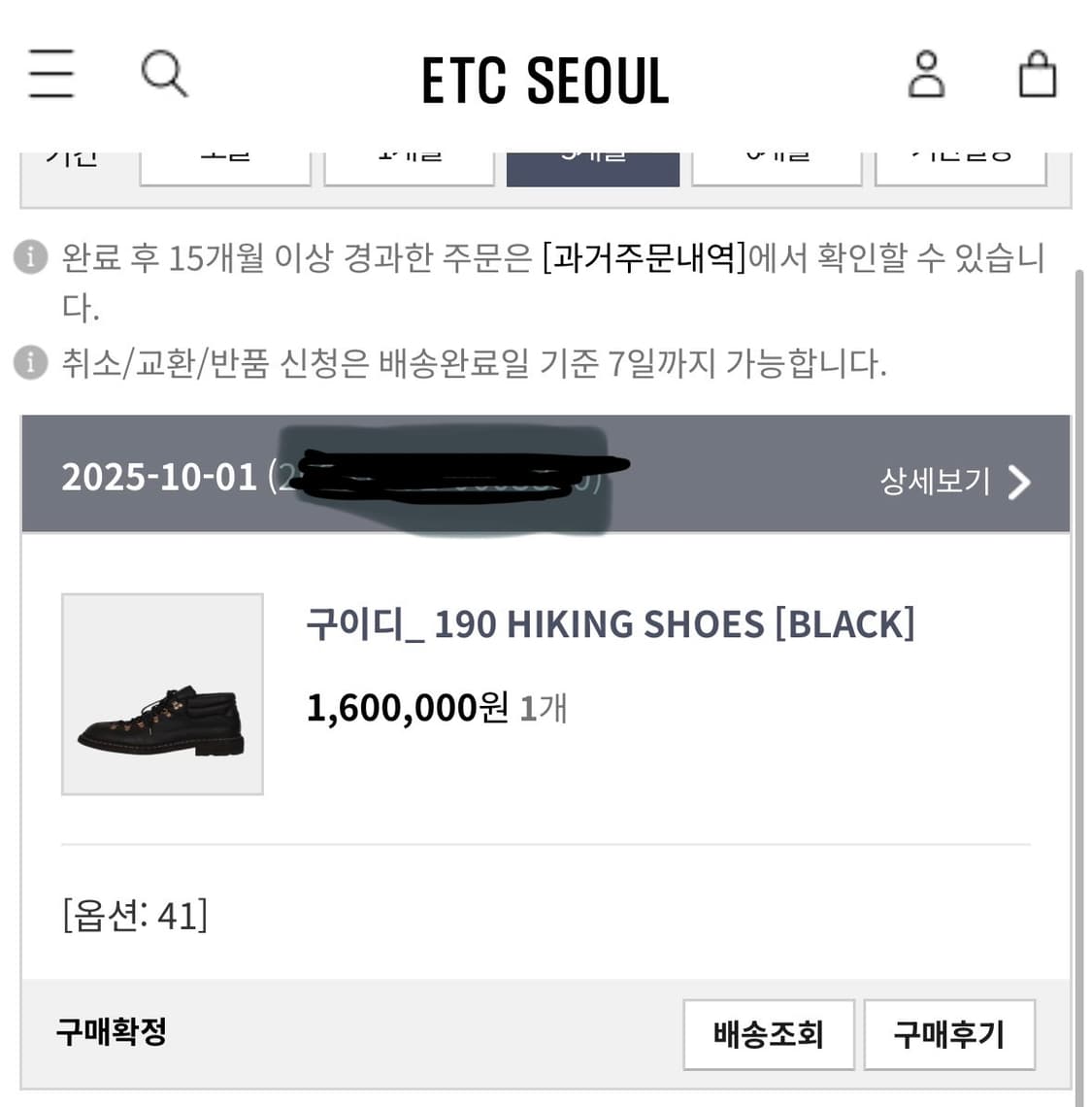Viewport: 1092px width, 1107px height.
Task: Click the hiking shoes product thumbnail
Action: pyautogui.click(x=162, y=694)
